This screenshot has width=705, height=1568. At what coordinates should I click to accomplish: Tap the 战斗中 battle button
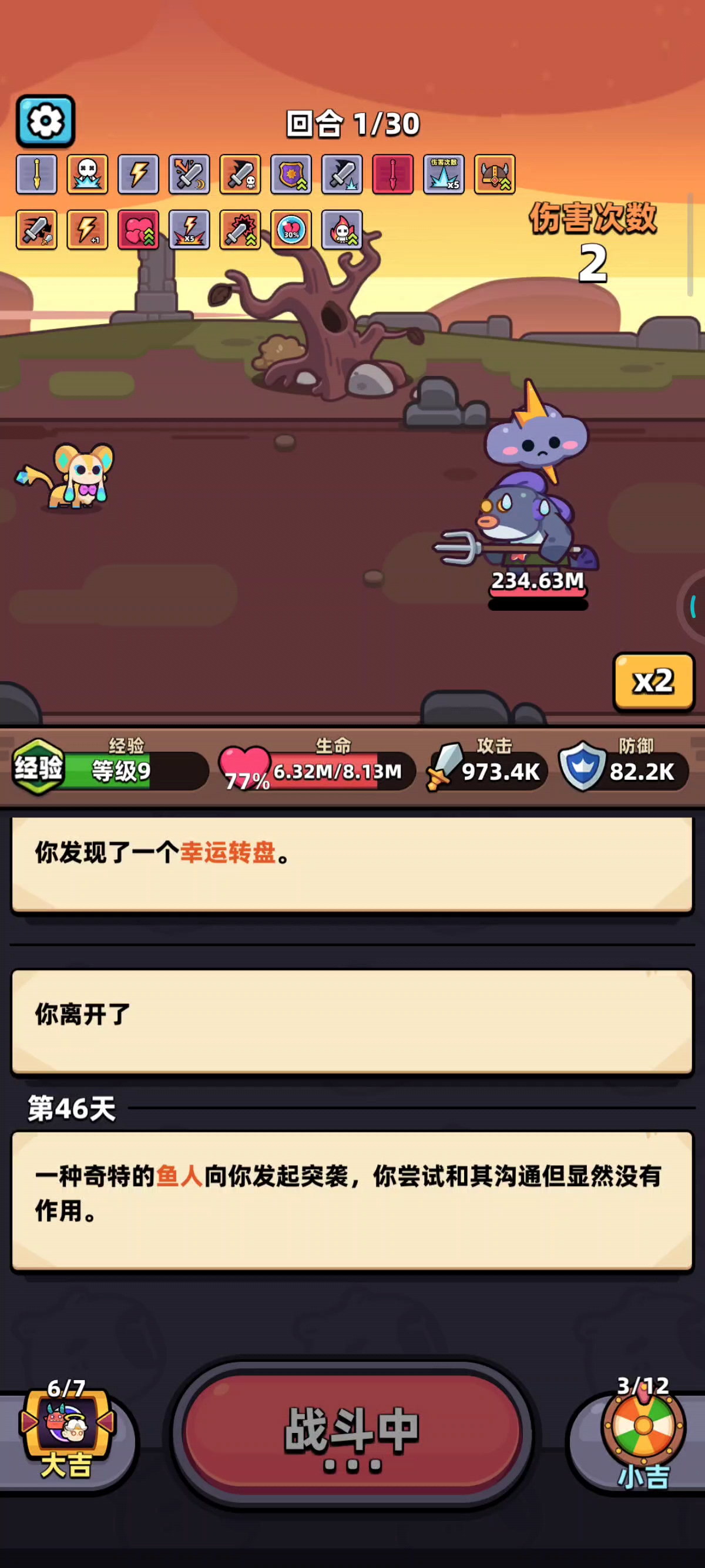[352, 1435]
